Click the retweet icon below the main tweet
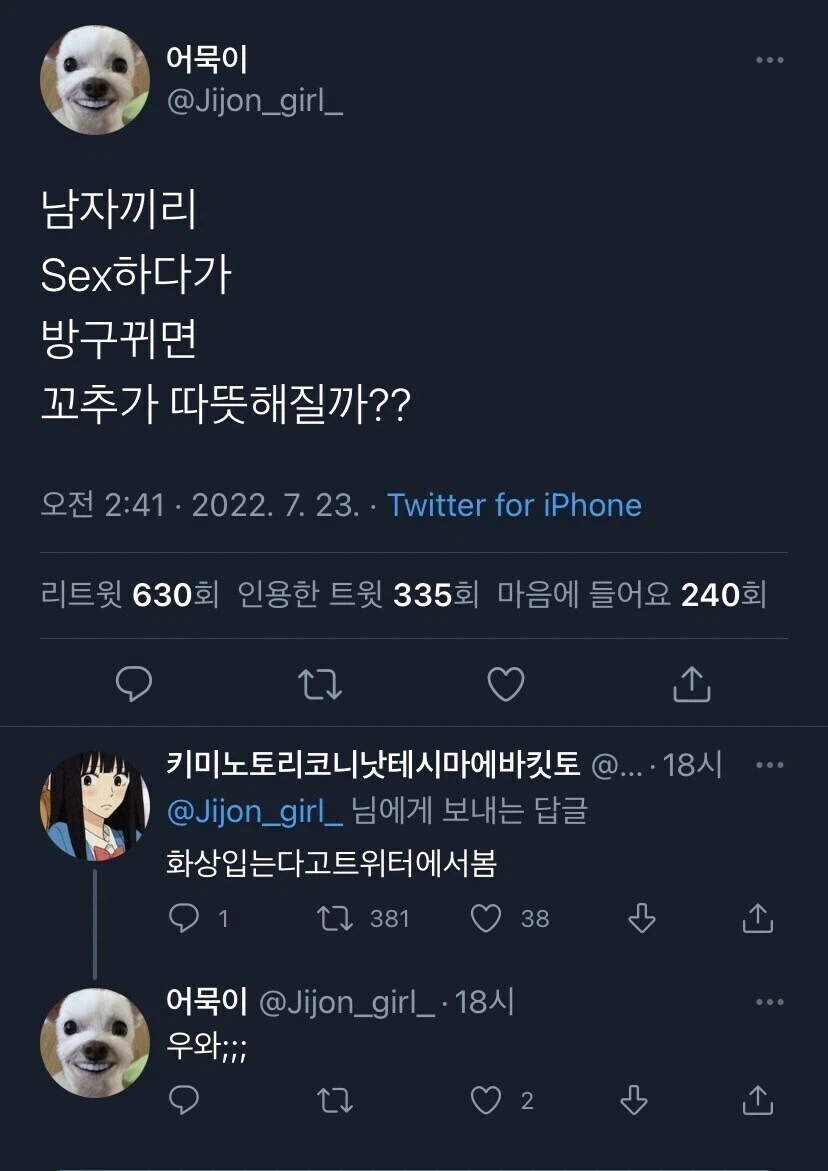Viewport: 828px width, 1171px height. [x=320, y=685]
